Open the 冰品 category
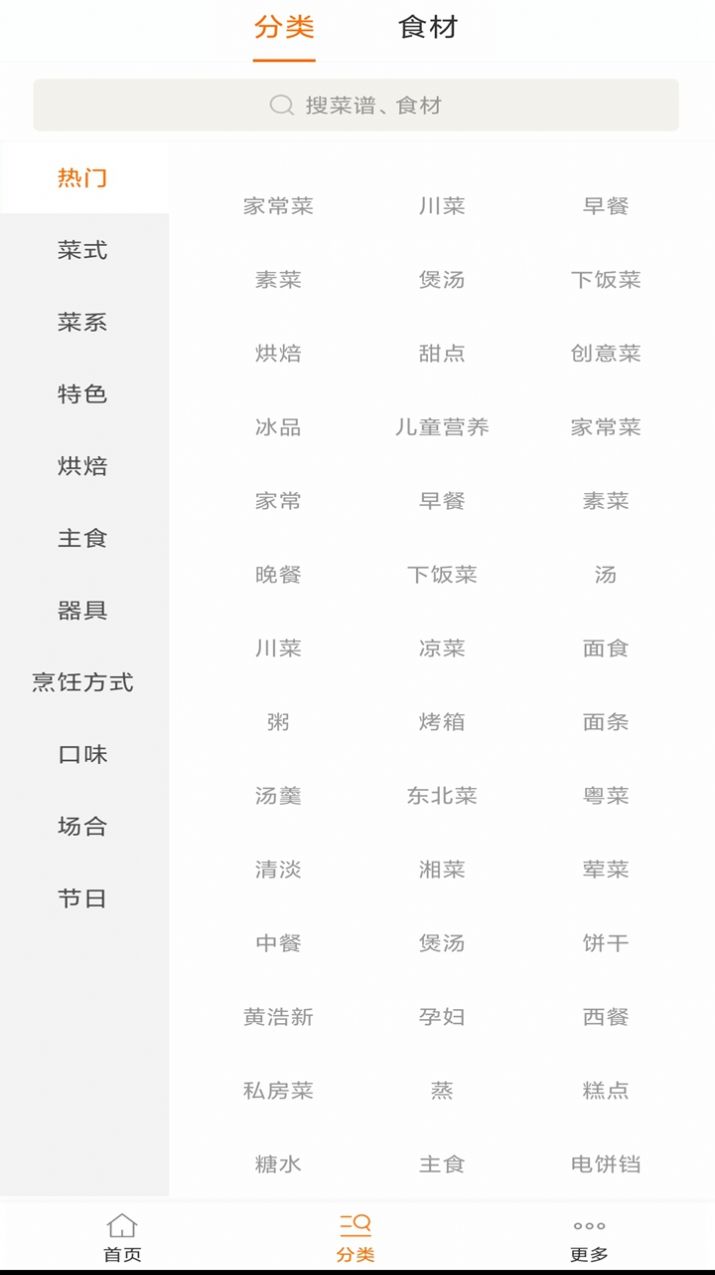Screen dimensions: 715x1275 pos(278,427)
